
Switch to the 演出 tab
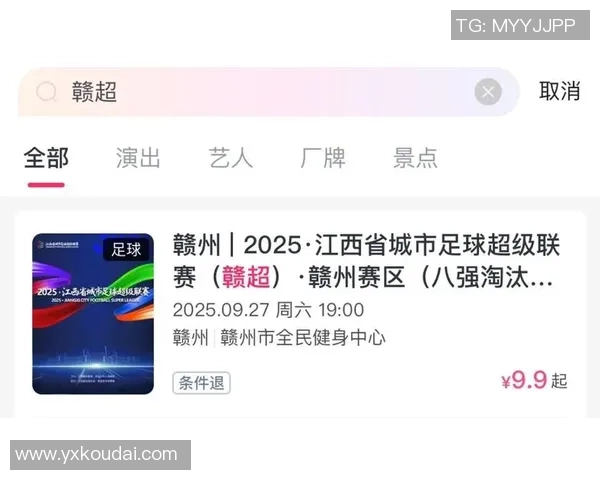click(138, 158)
